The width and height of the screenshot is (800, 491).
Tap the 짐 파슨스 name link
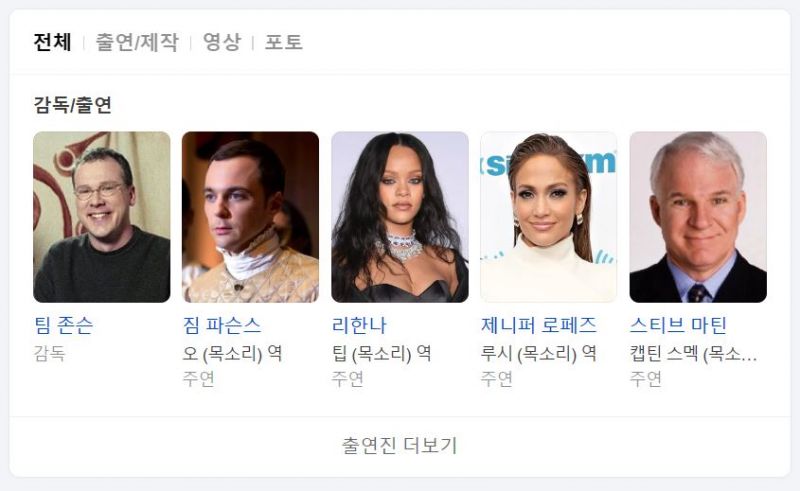coord(221,325)
